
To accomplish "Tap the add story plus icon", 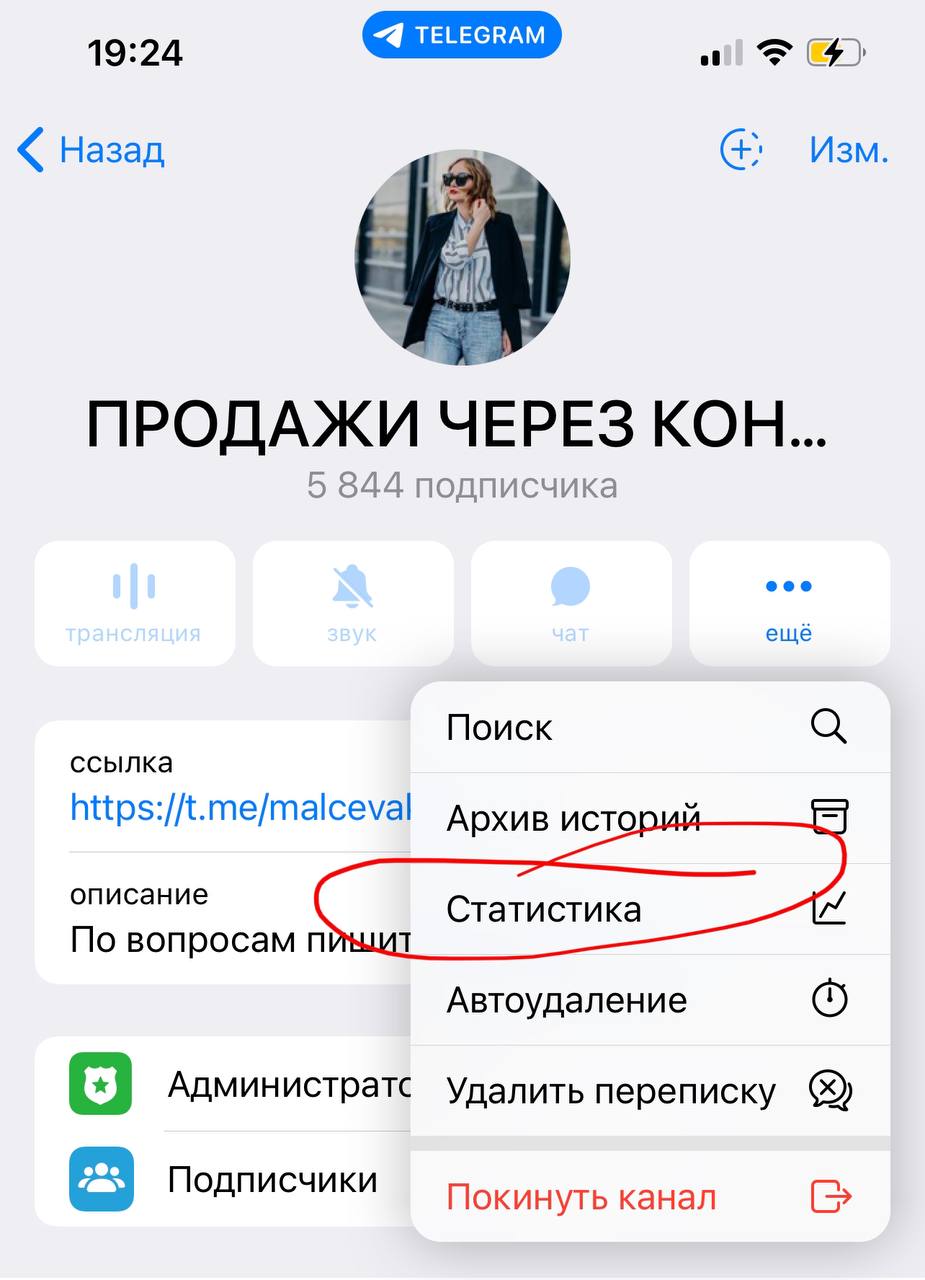I will 741,150.
